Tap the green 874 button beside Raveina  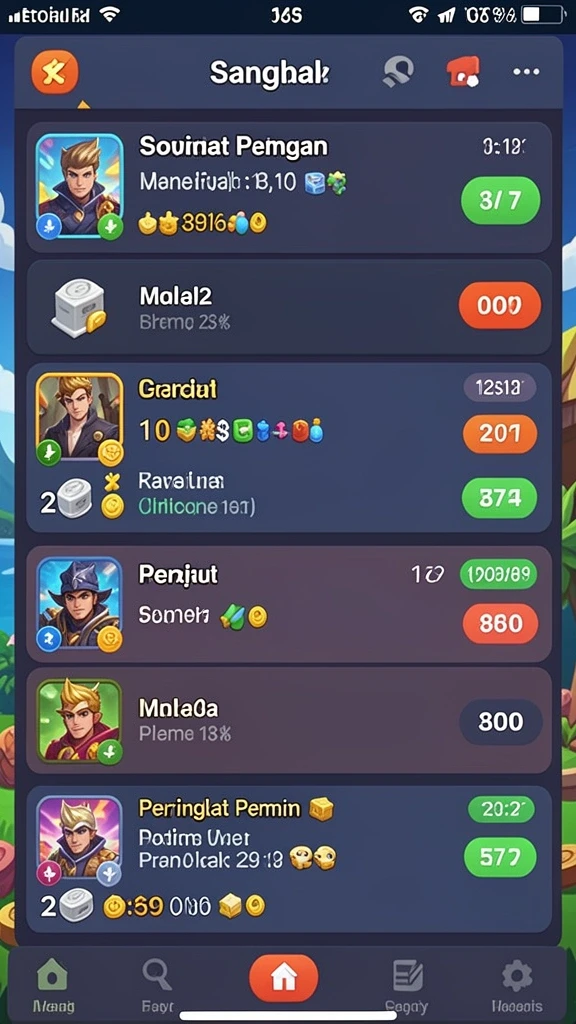[500, 498]
